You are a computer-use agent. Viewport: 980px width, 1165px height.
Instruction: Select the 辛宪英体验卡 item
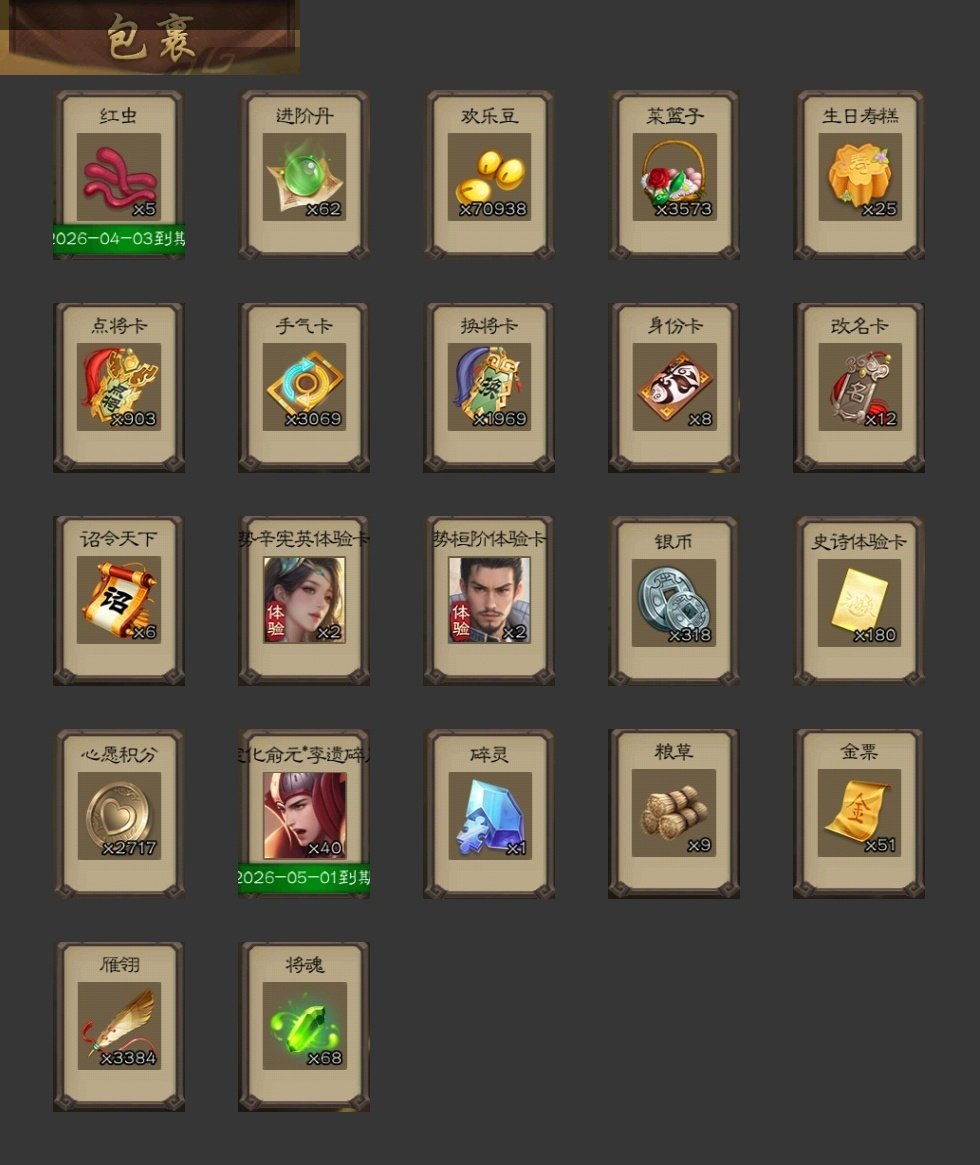(x=304, y=600)
